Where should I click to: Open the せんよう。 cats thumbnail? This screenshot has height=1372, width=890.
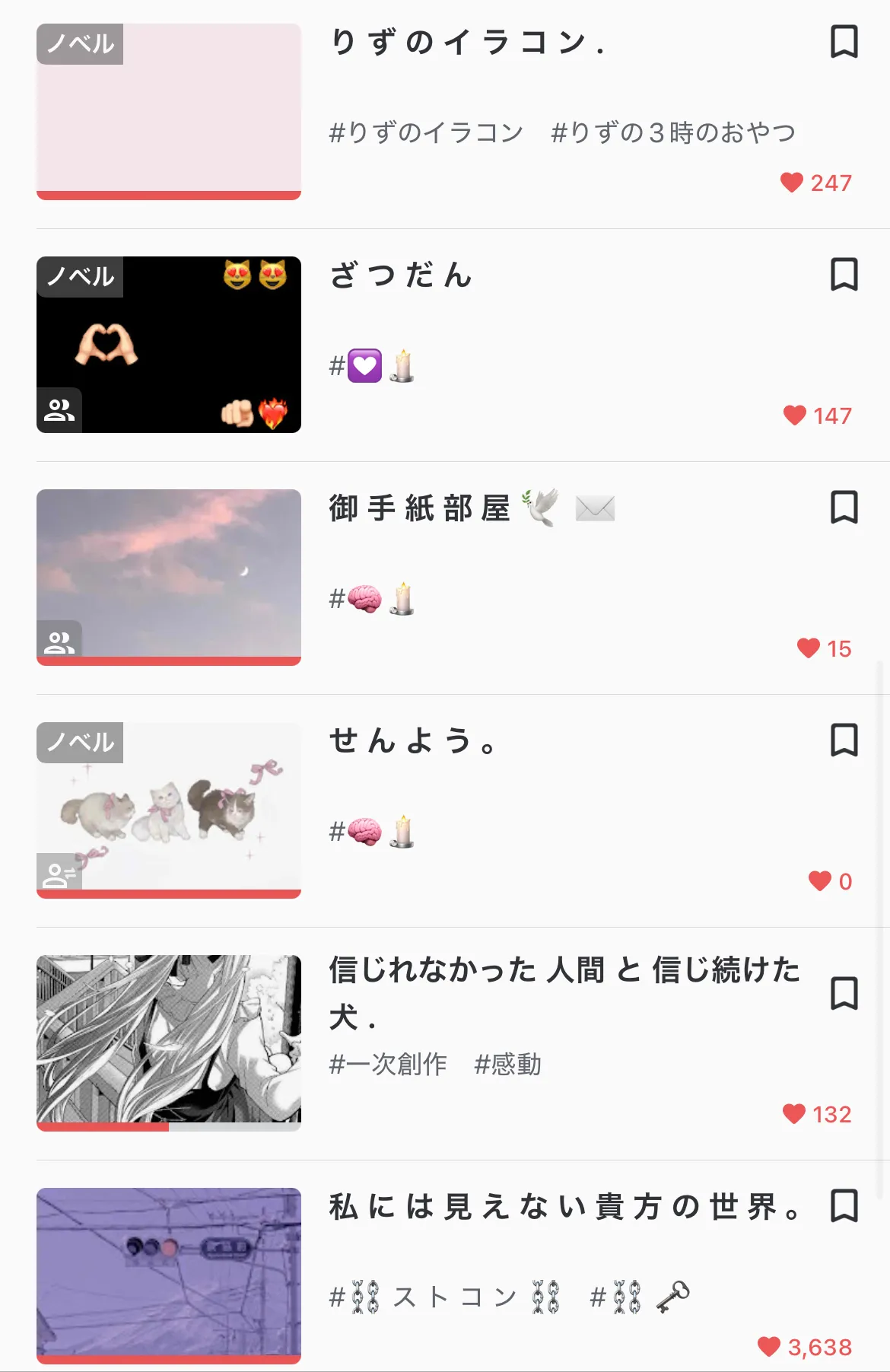click(169, 810)
